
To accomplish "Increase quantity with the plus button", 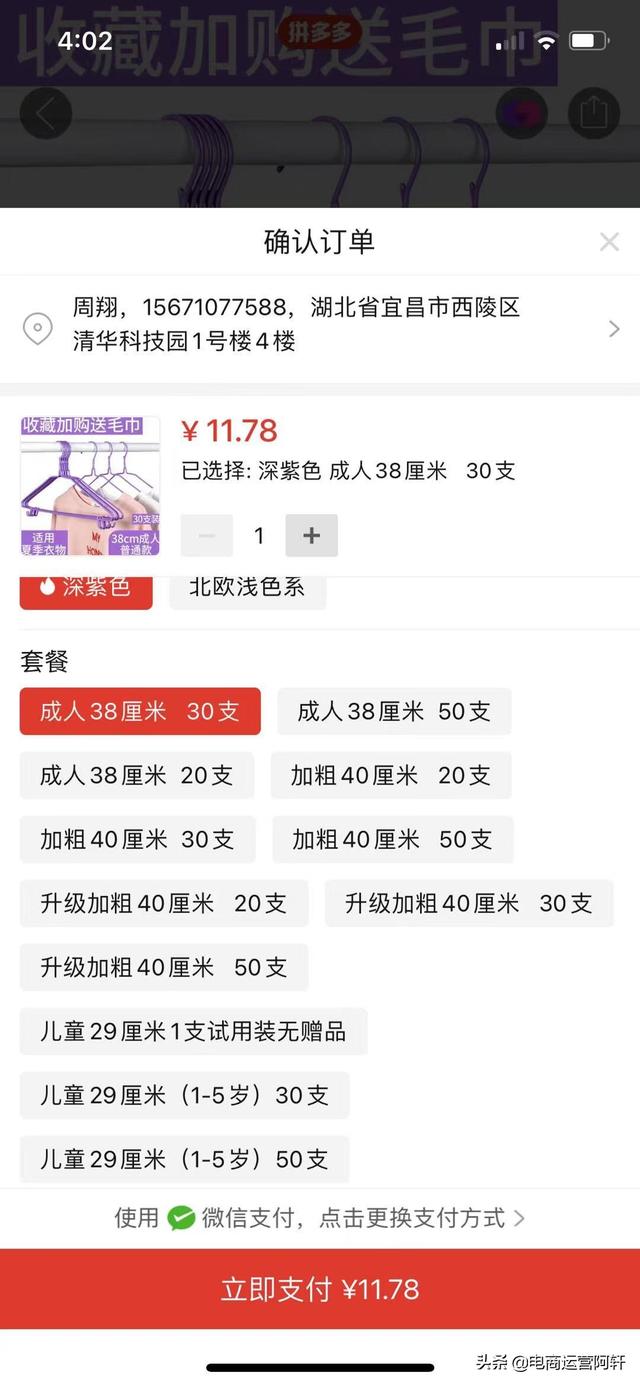I will pos(312,535).
